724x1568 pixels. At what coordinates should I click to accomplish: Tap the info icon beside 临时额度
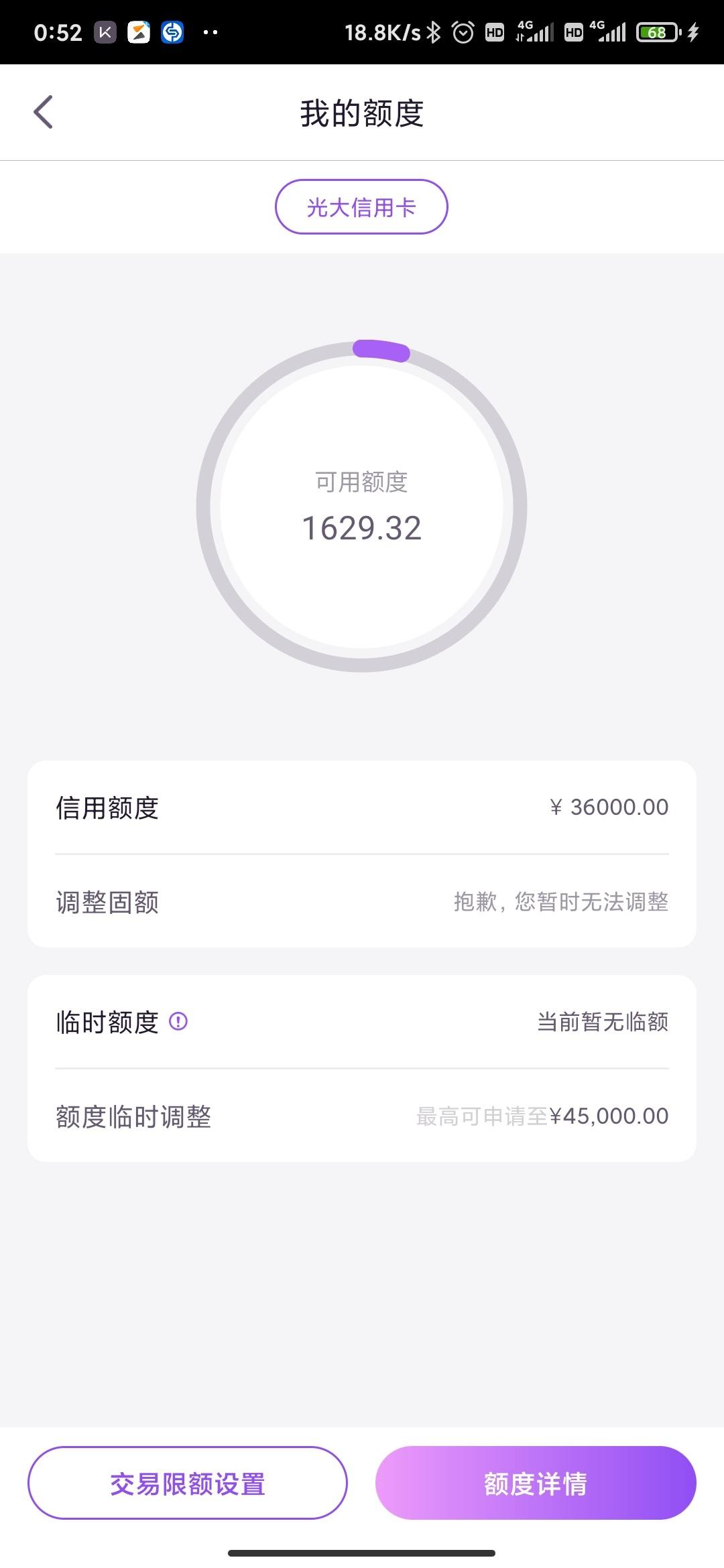coord(178,1021)
